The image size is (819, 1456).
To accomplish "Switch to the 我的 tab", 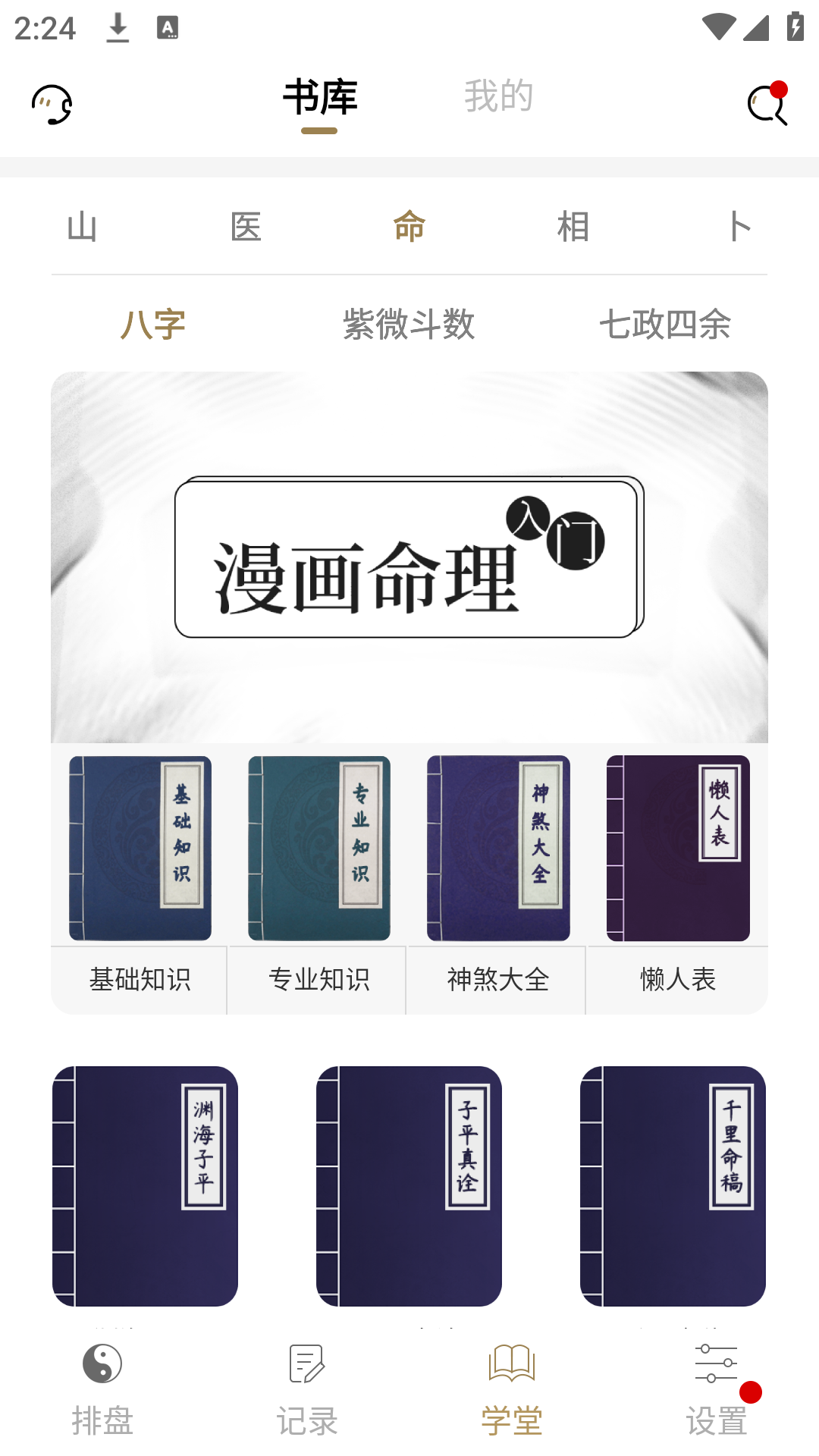I will coord(498,97).
